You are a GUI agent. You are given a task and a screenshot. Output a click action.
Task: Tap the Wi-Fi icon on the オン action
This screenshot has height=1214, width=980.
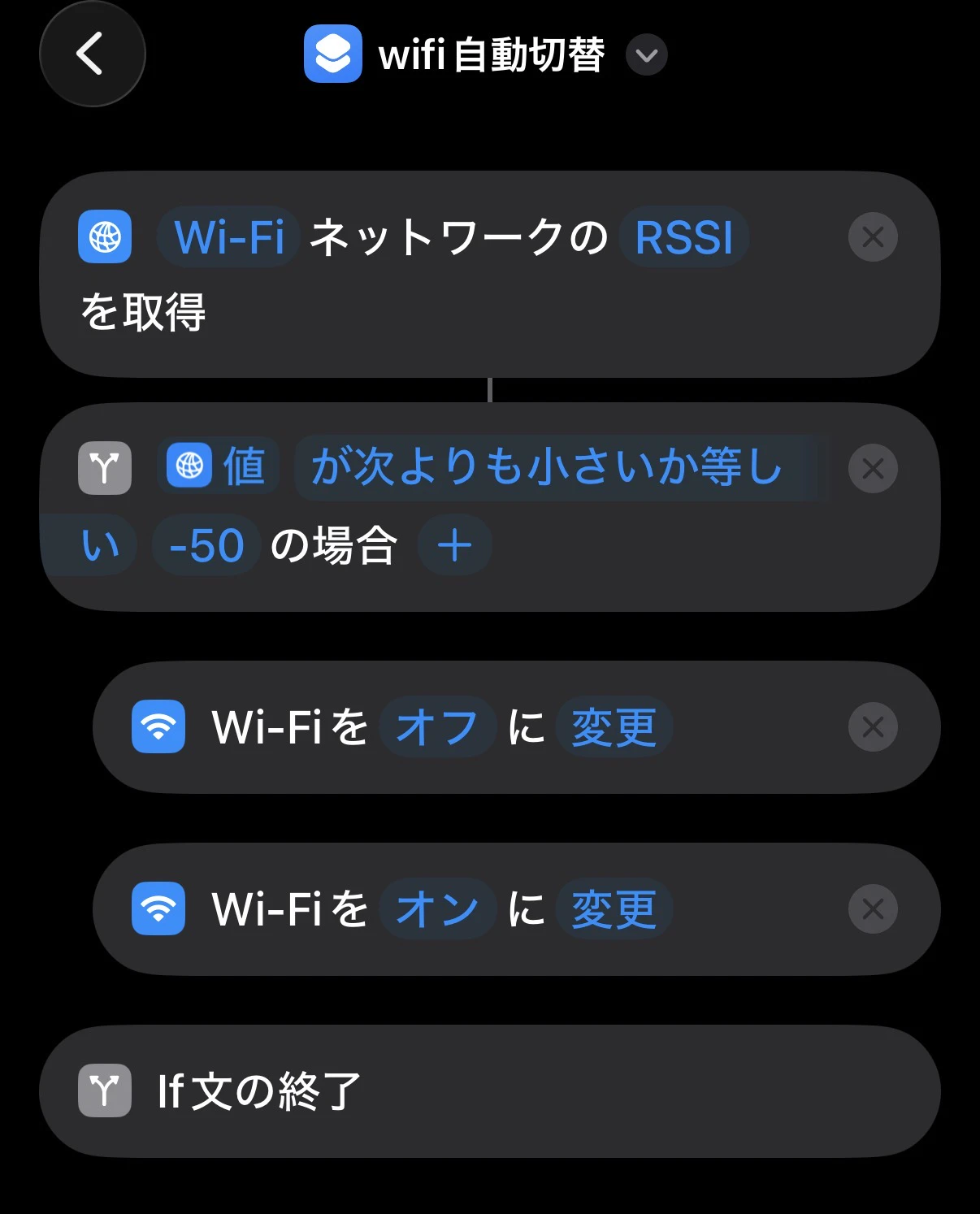(x=159, y=908)
